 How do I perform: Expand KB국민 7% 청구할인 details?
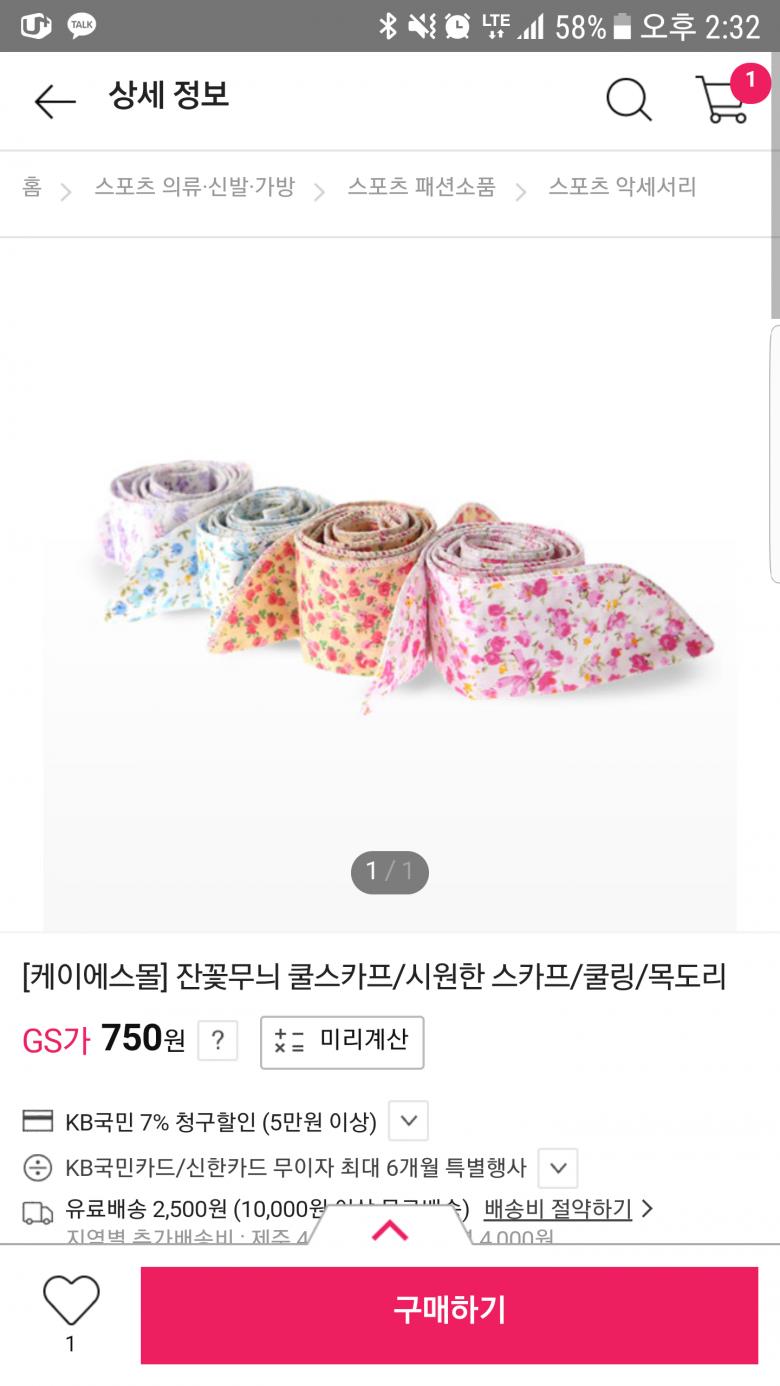407,1121
